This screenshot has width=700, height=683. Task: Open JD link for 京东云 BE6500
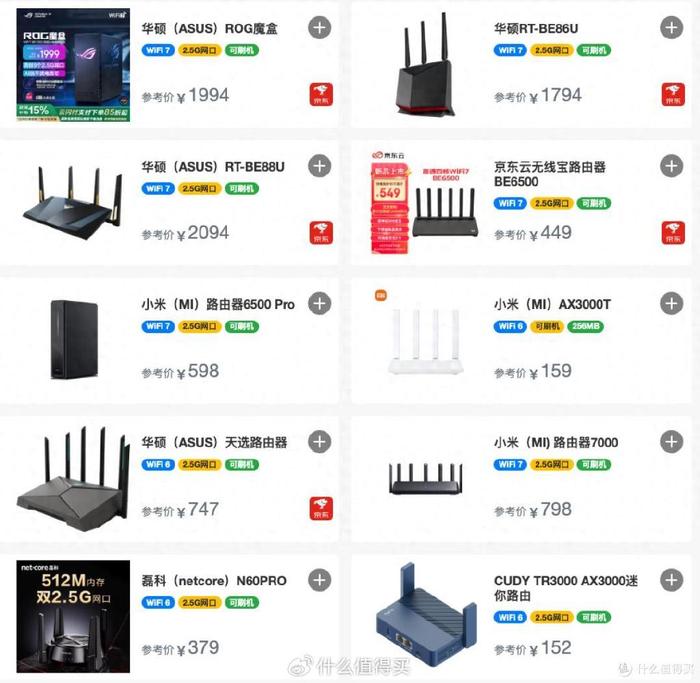[673, 233]
